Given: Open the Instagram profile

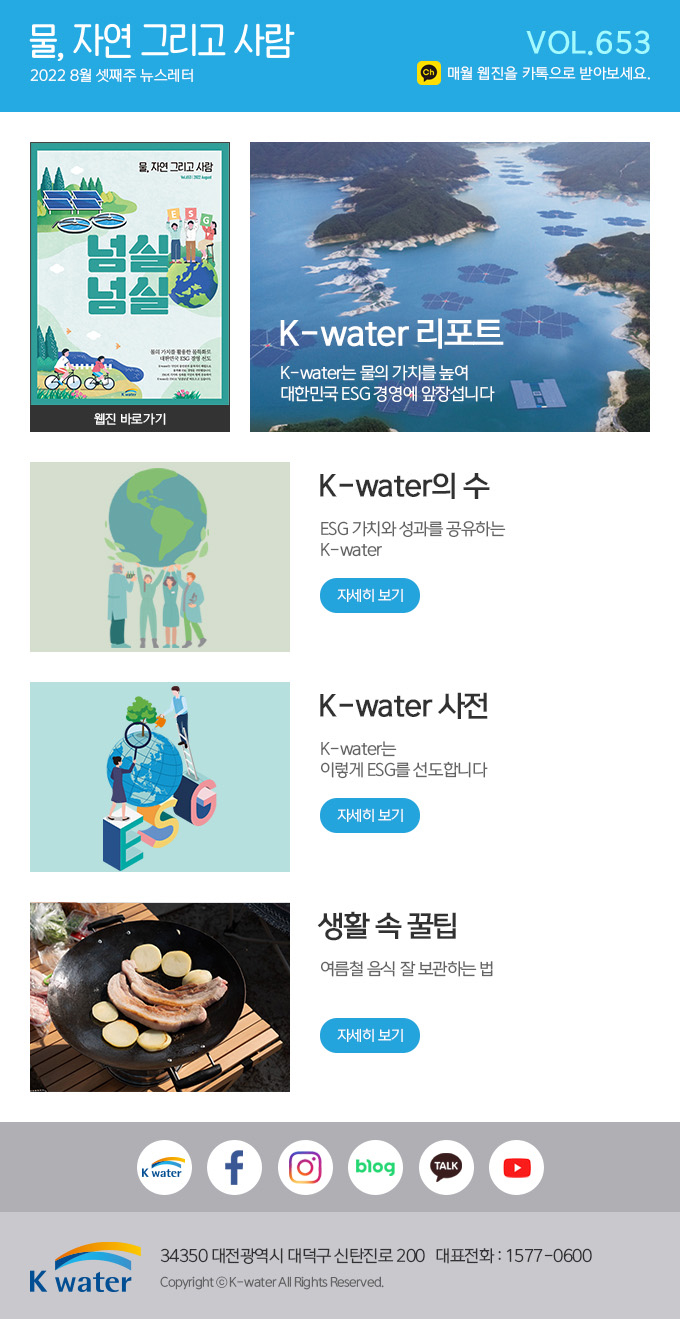Looking at the screenshot, I should coord(305,1167).
